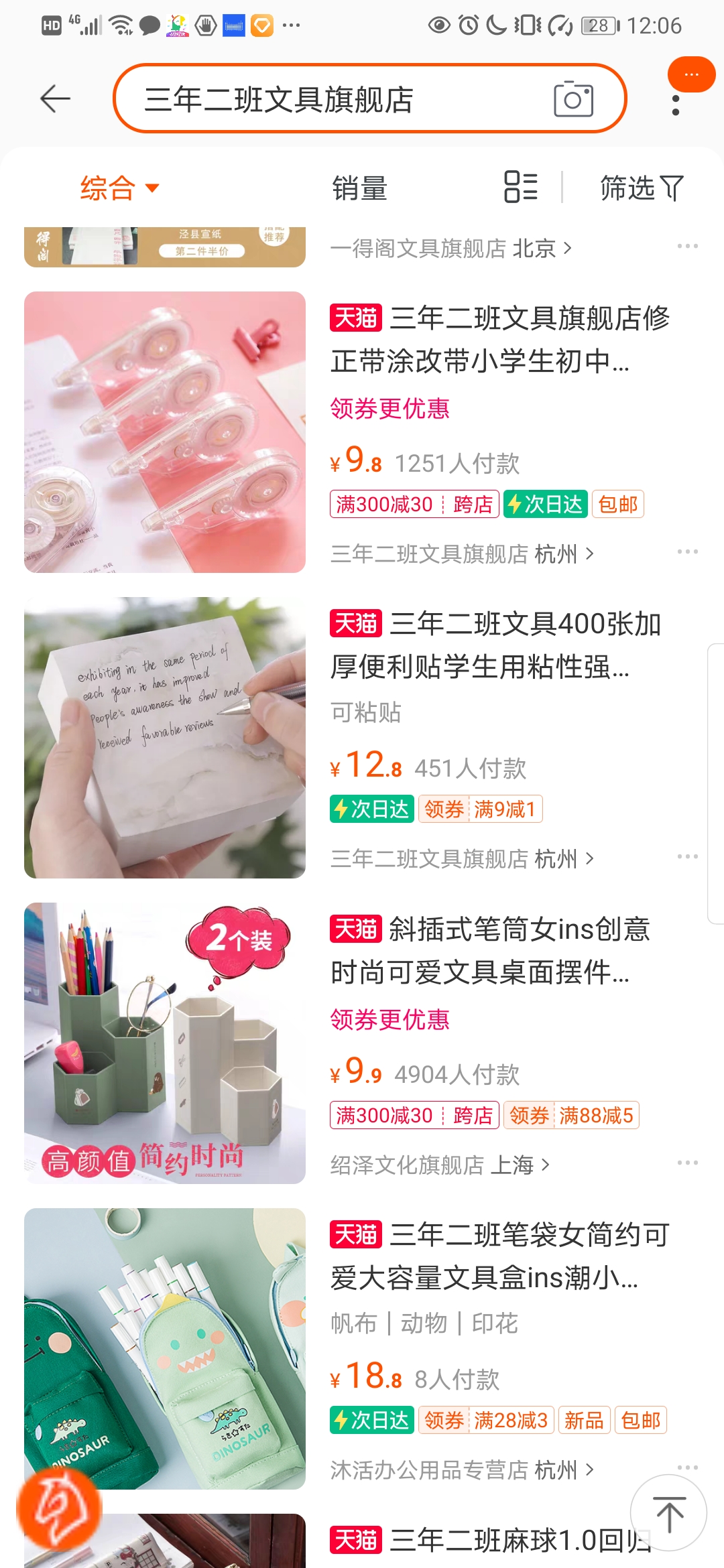This screenshot has width=724, height=1568.
Task: Tap the search box with 三年二班文具旗舰店
Action: tap(335, 99)
